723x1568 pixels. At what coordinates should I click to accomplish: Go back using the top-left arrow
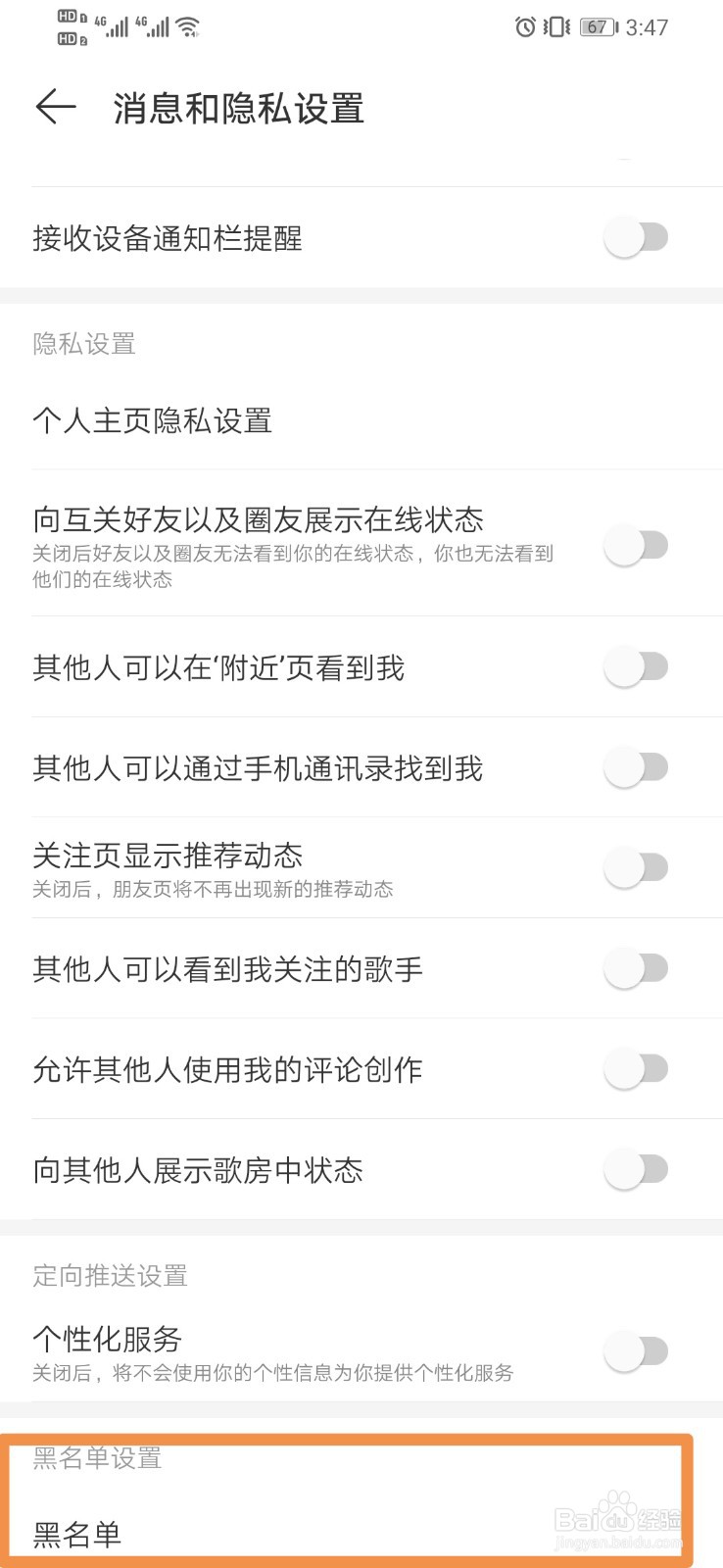[x=56, y=107]
